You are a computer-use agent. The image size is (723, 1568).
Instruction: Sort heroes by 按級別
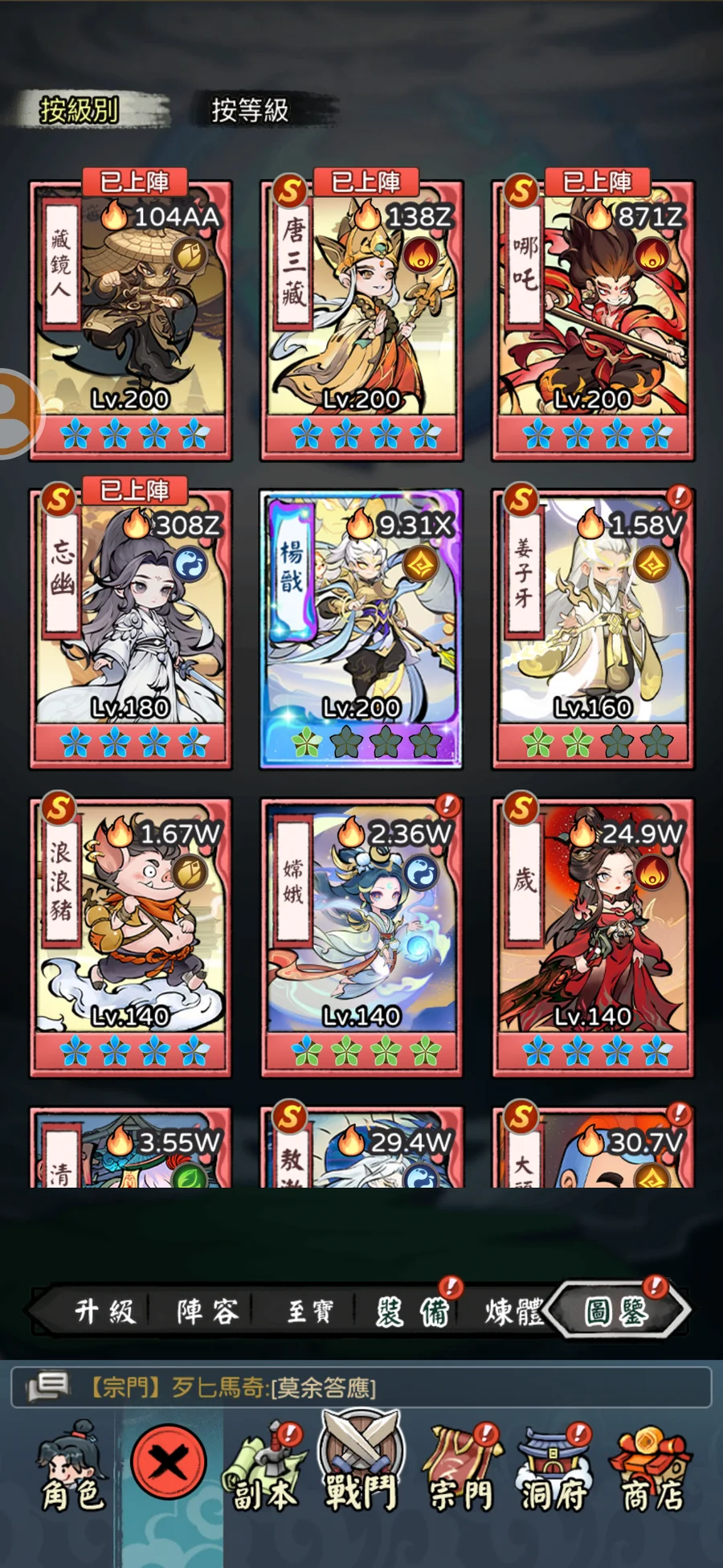pyautogui.click(x=80, y=110)
